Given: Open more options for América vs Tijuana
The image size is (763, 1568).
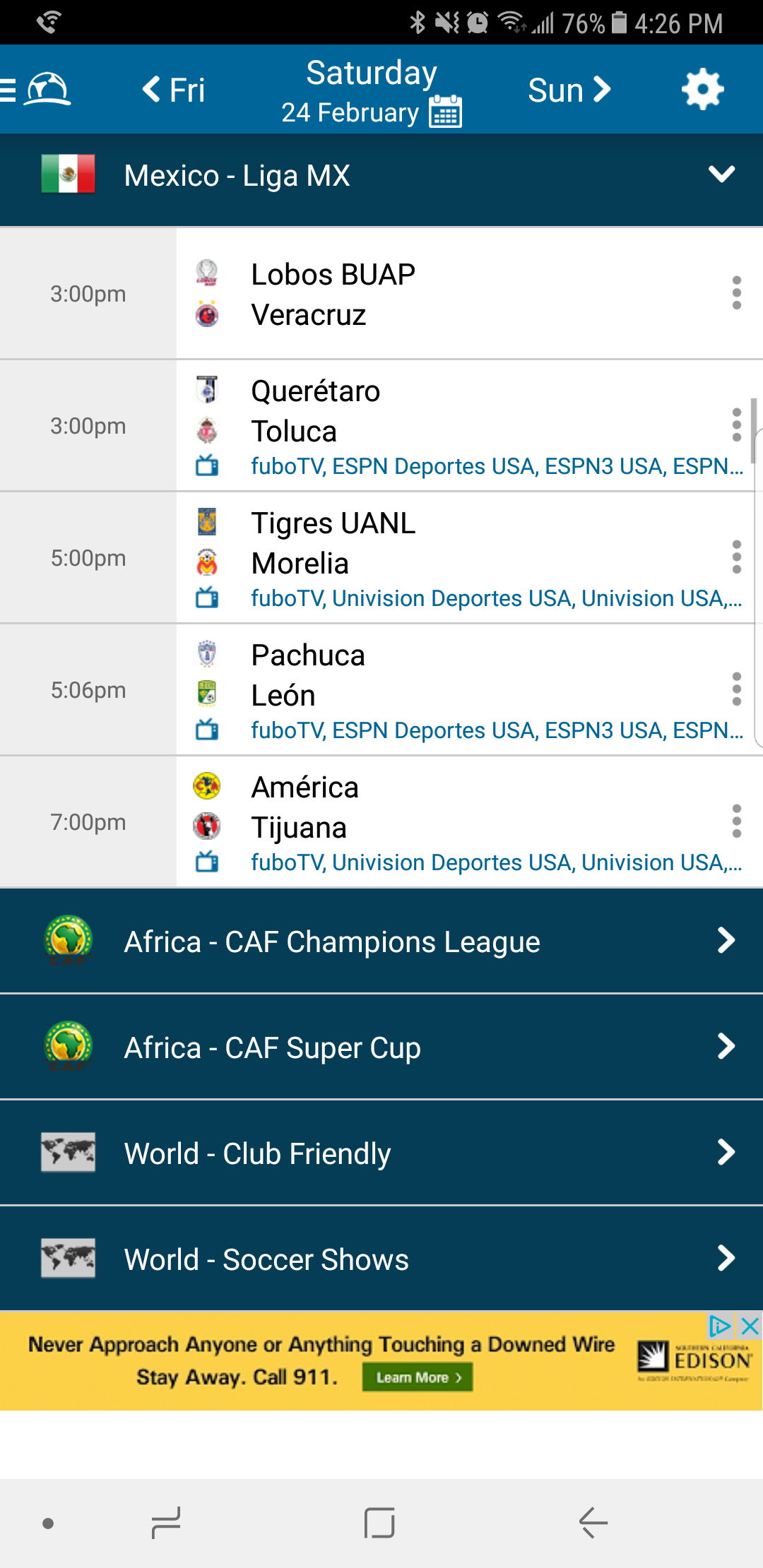Looking at the screenshot, I should coord(736,821).
